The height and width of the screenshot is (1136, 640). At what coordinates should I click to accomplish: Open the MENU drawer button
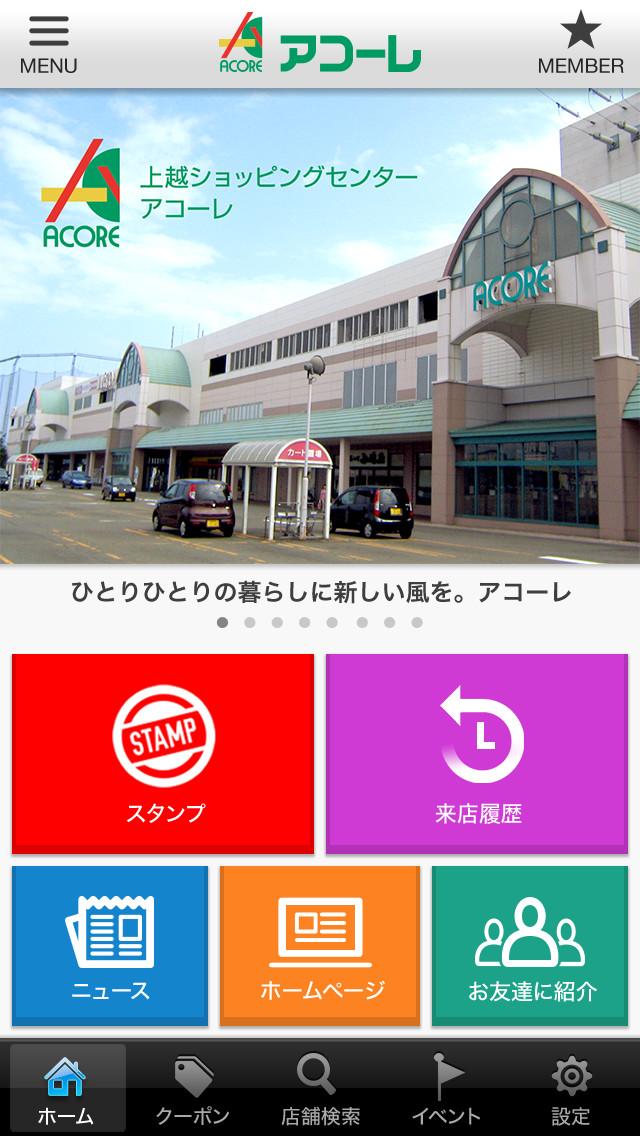click(48, 45)
